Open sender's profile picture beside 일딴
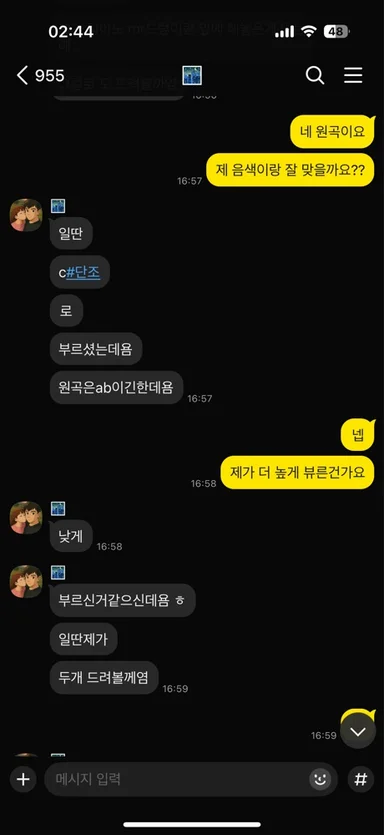Screen dimensions: 384x835 click(26, 215)
